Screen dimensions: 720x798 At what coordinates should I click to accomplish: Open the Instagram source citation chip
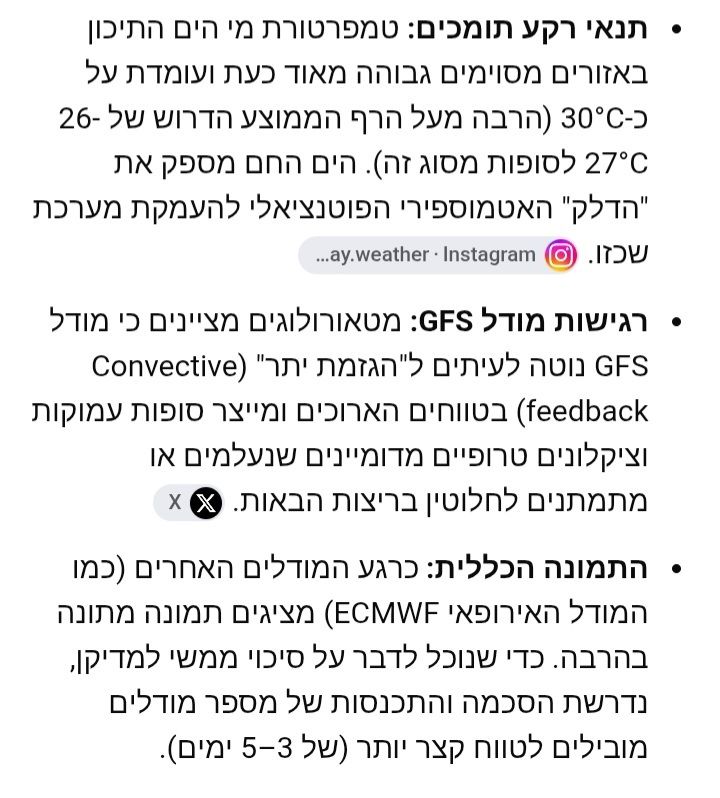[438, 255]
